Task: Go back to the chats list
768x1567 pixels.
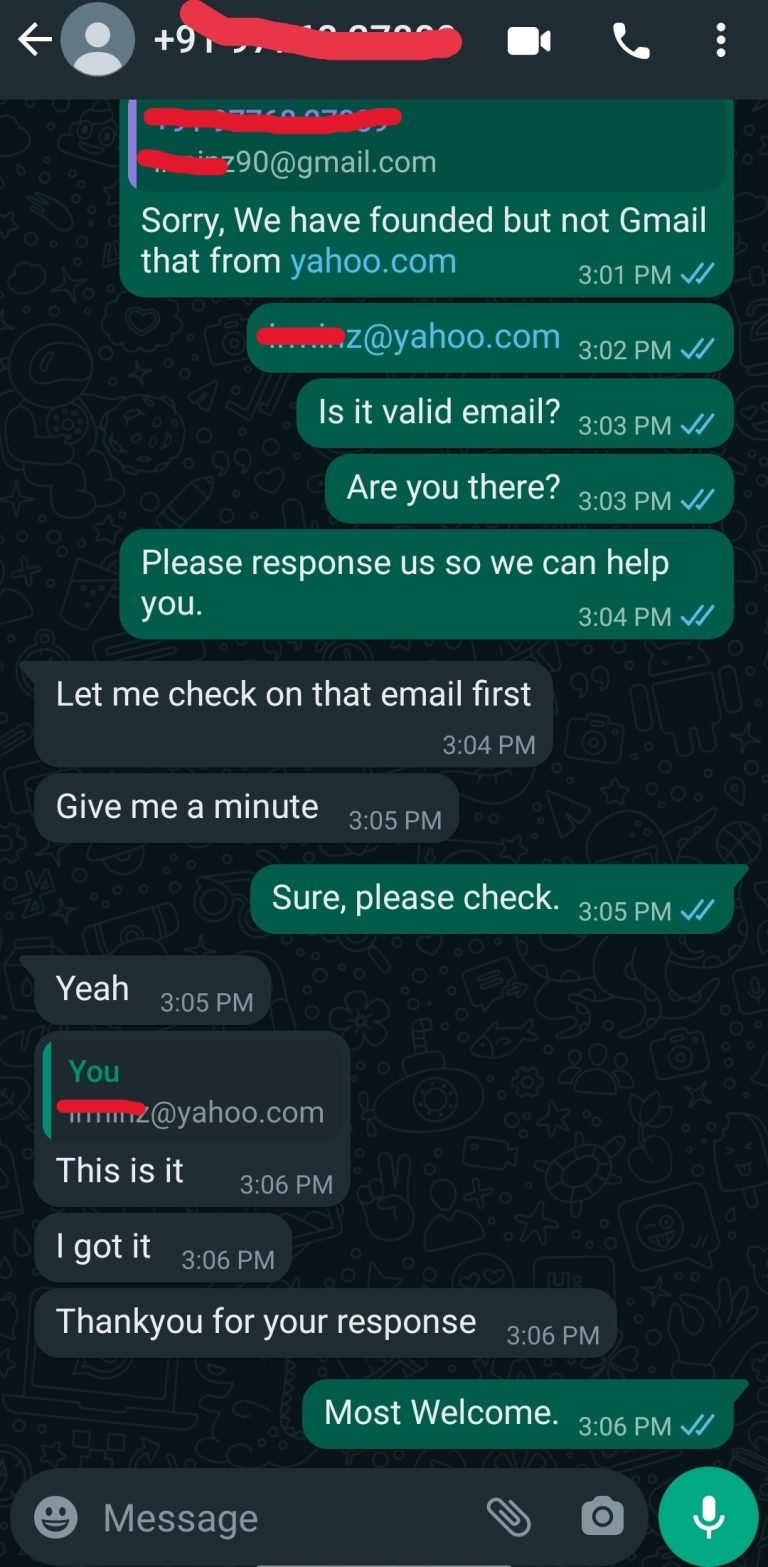Action: tap(33, 41)
